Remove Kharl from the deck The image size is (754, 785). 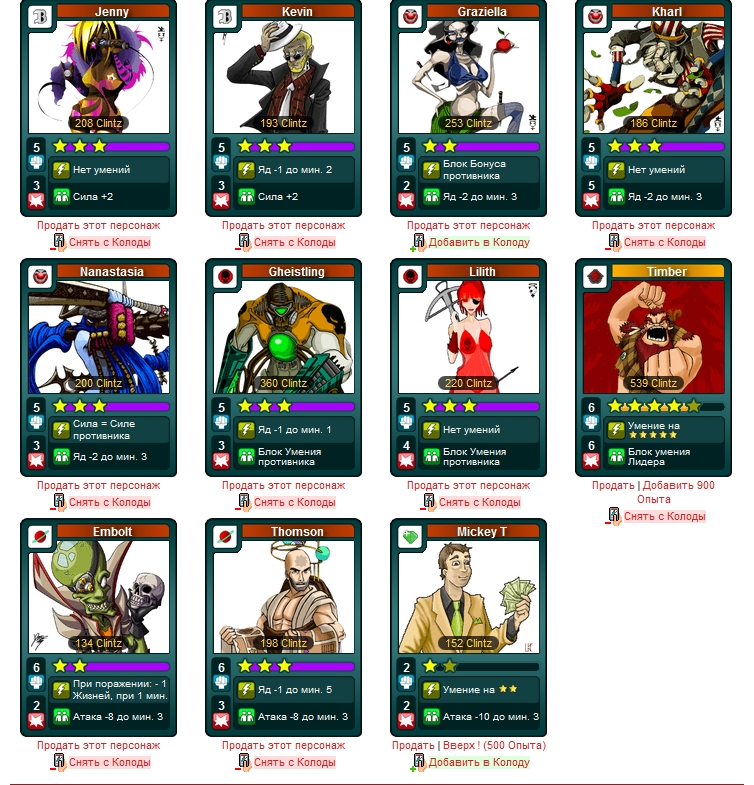pyautogui.click(x=664, y=243)
